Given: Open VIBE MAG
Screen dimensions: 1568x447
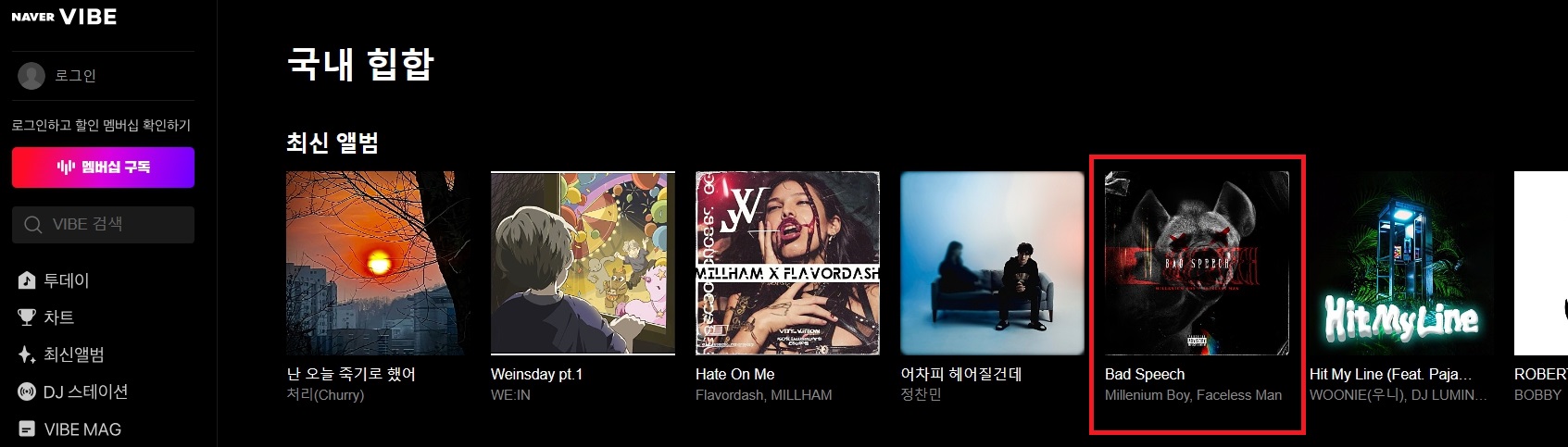Looking at the screenshot, I should point(81,429).
